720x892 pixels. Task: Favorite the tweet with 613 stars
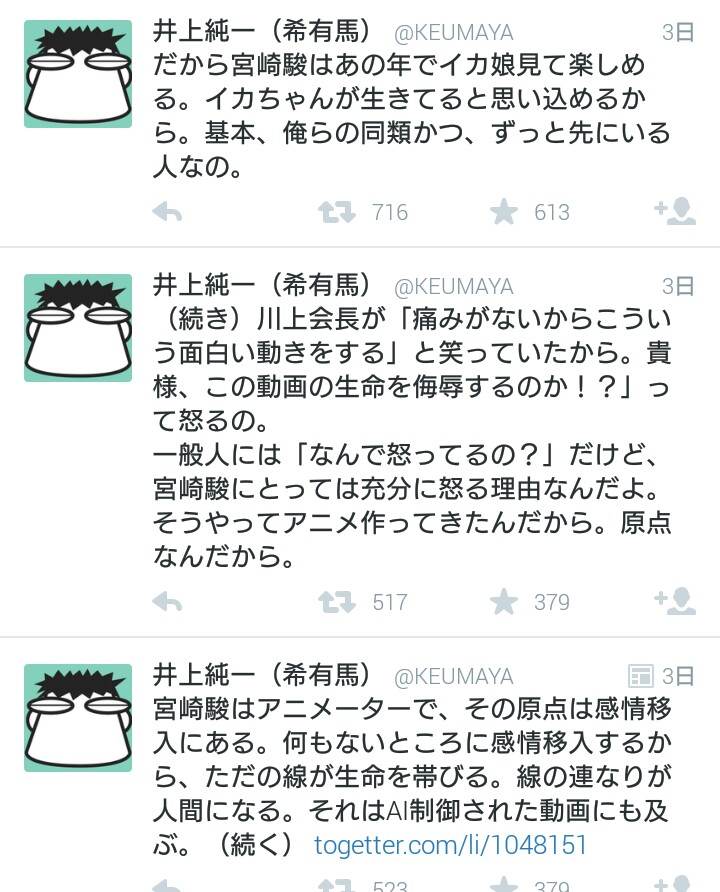(504, 212)
